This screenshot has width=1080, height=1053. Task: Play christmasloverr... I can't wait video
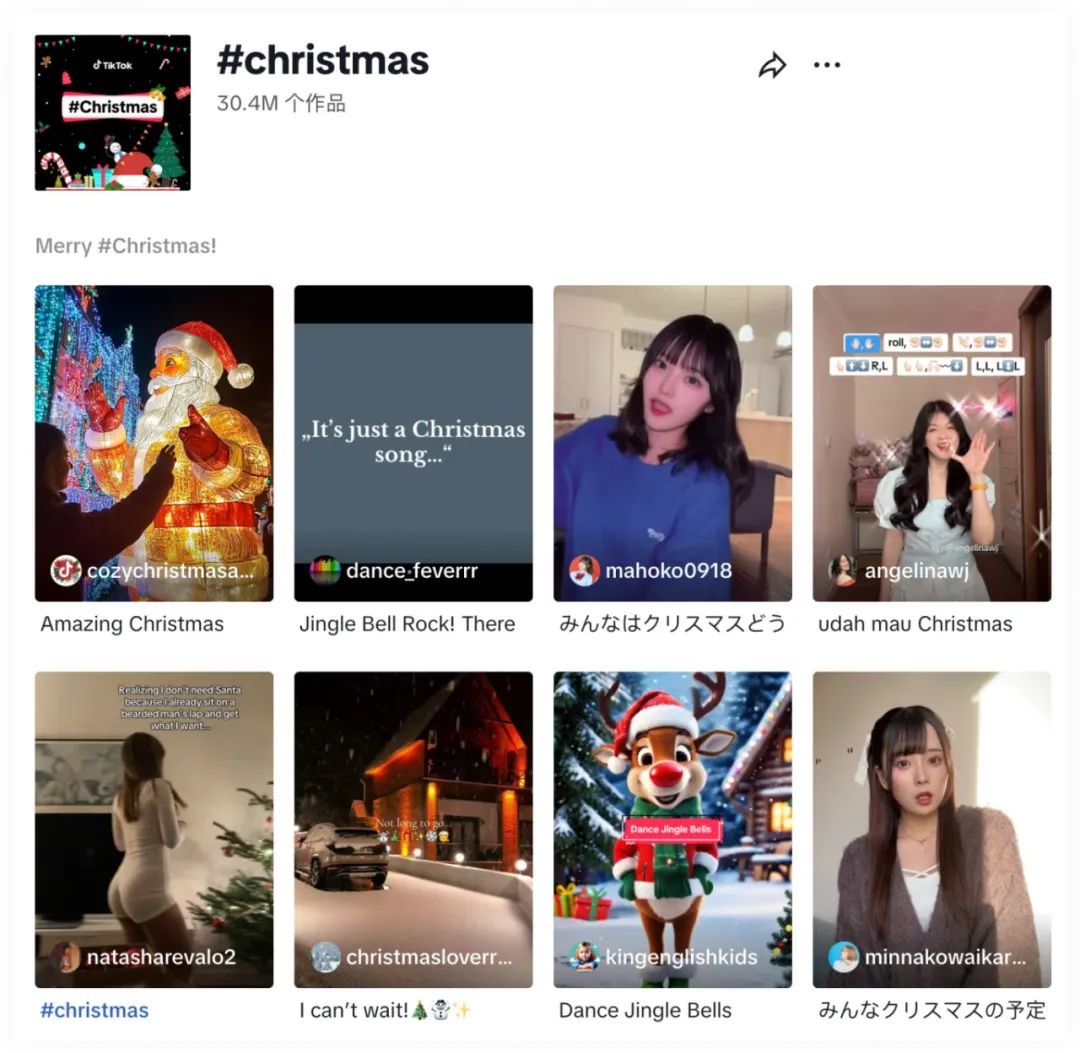[413, 829]
